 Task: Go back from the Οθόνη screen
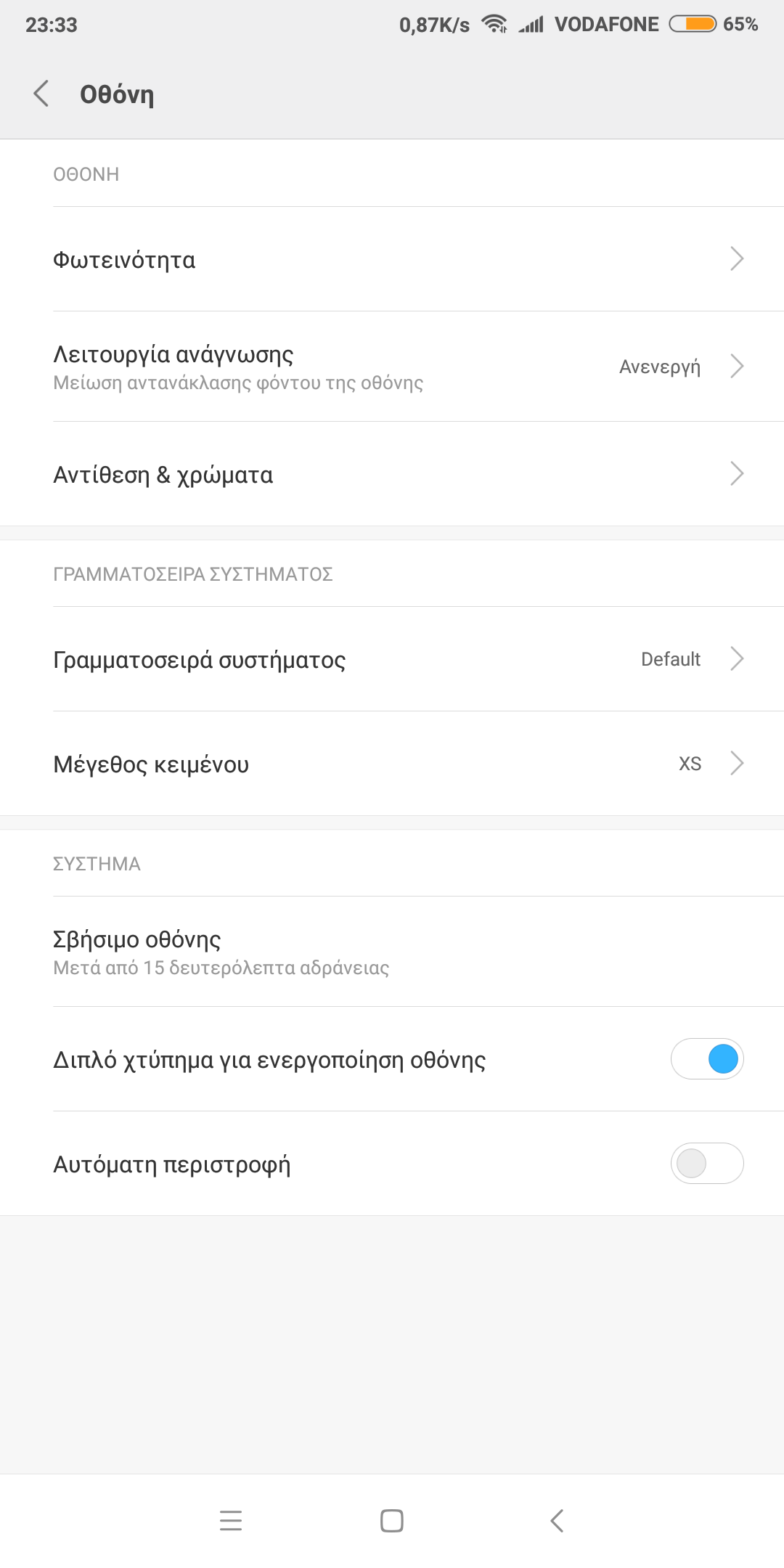[x=41, y=94]
